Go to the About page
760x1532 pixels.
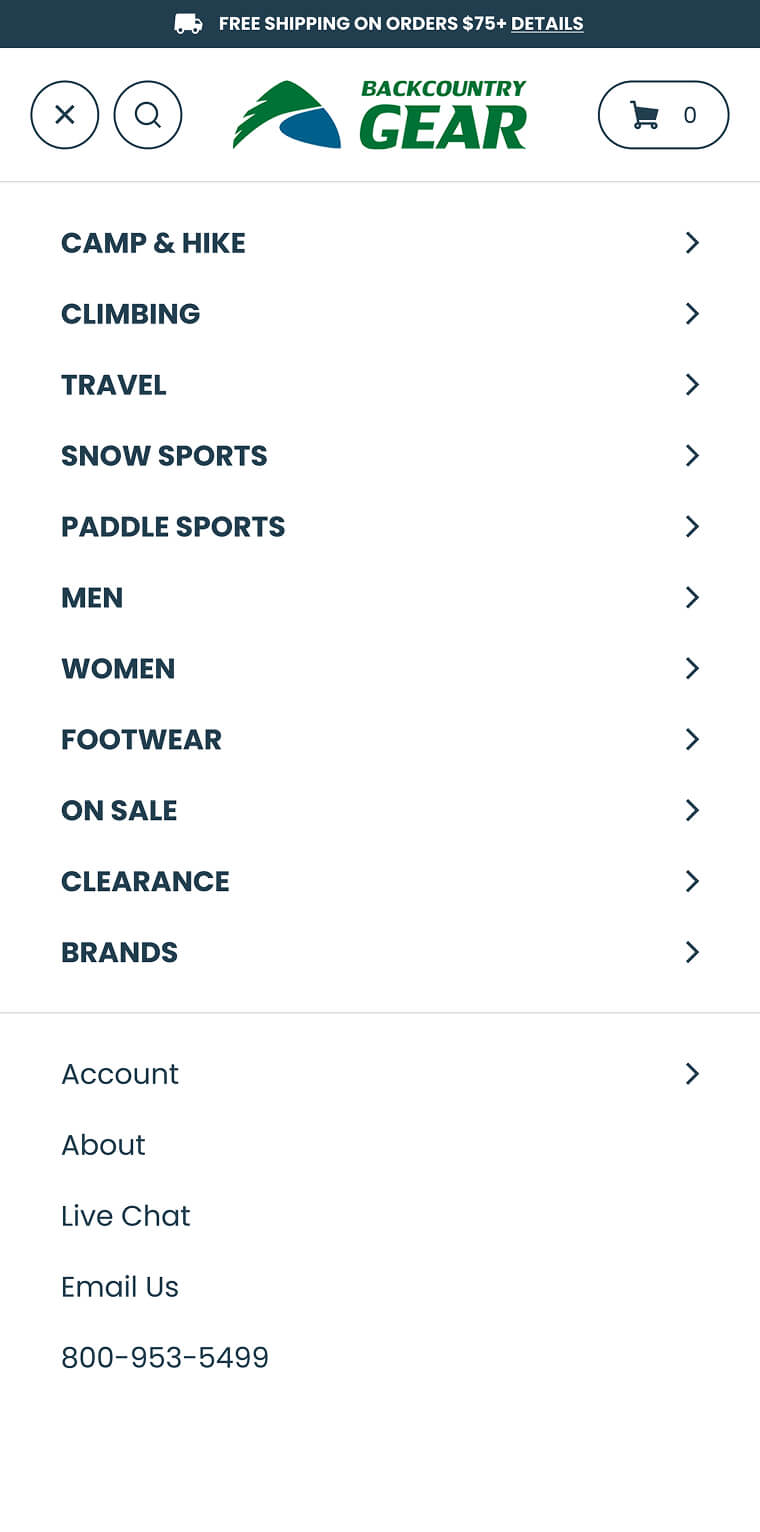tap(103, 1145)
